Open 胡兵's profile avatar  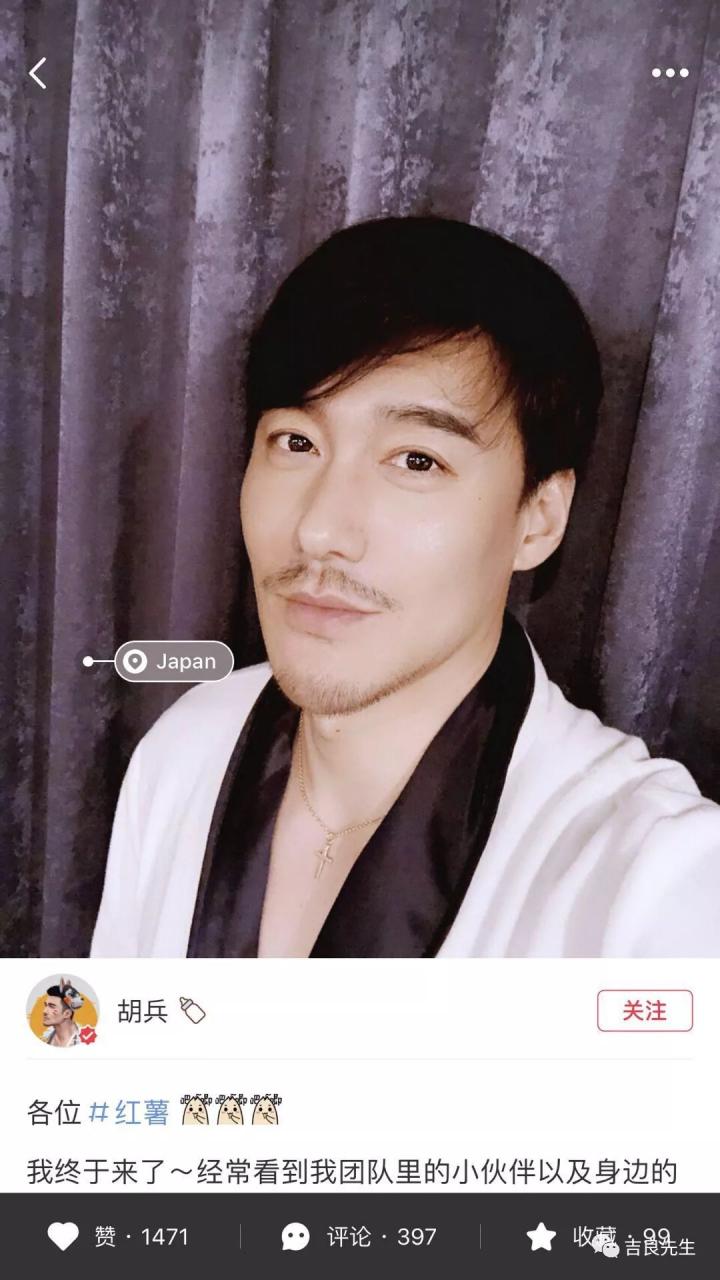[x=62, y=1011]
